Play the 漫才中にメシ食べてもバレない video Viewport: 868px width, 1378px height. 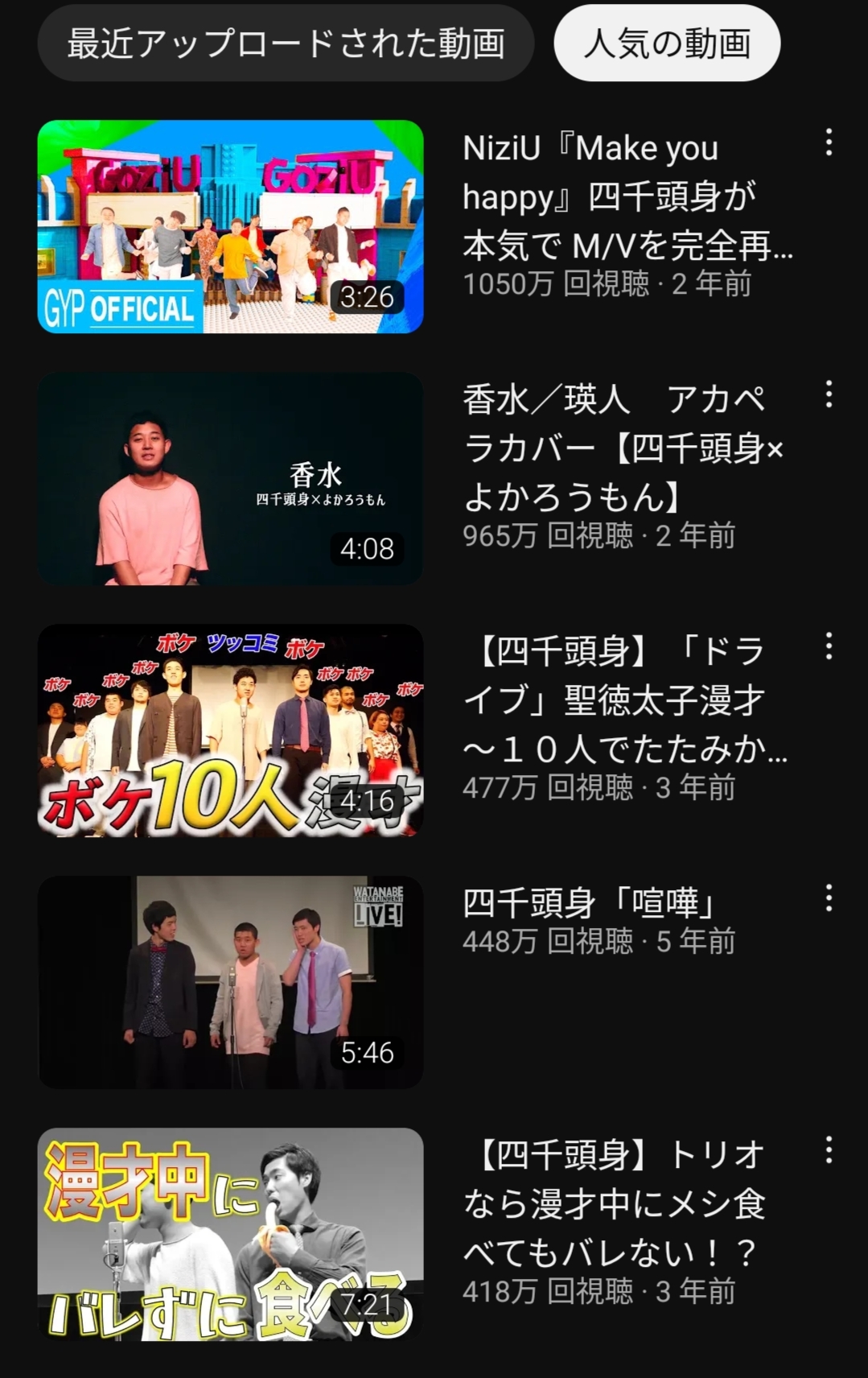point(230,1235)
